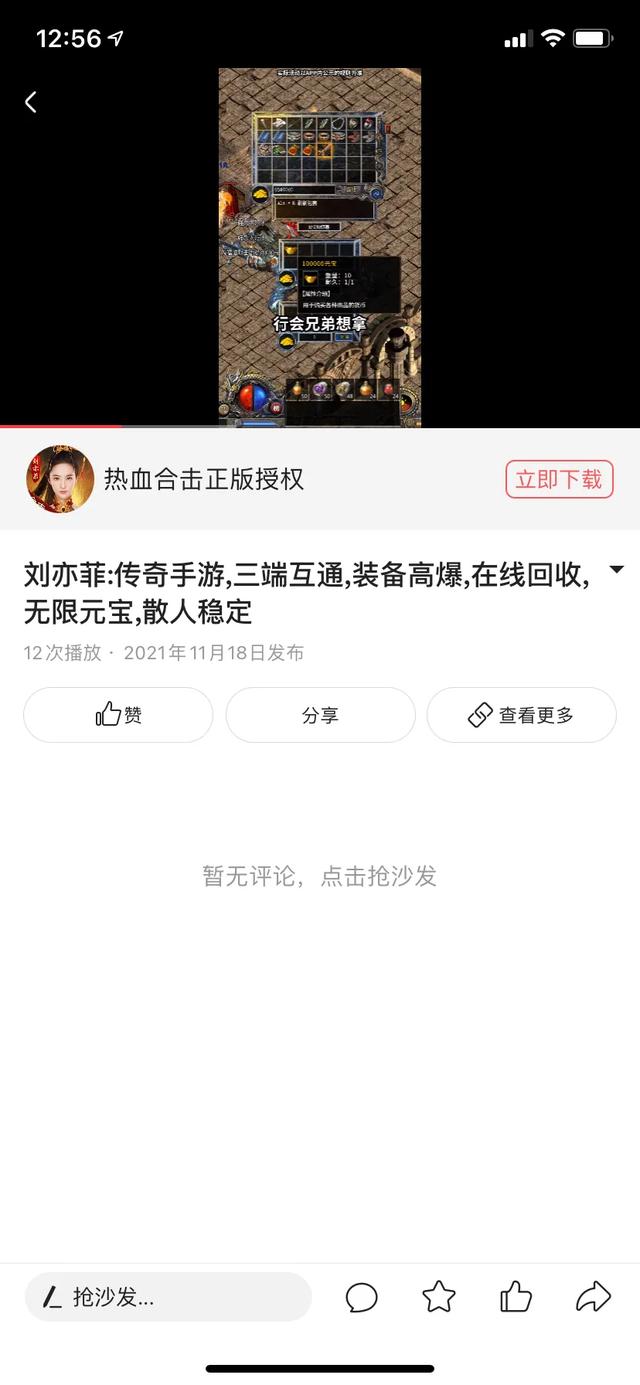This screenshot has width=640, height=1385.
Task: Like the video with 赞 button
Action: coord(118,715)
